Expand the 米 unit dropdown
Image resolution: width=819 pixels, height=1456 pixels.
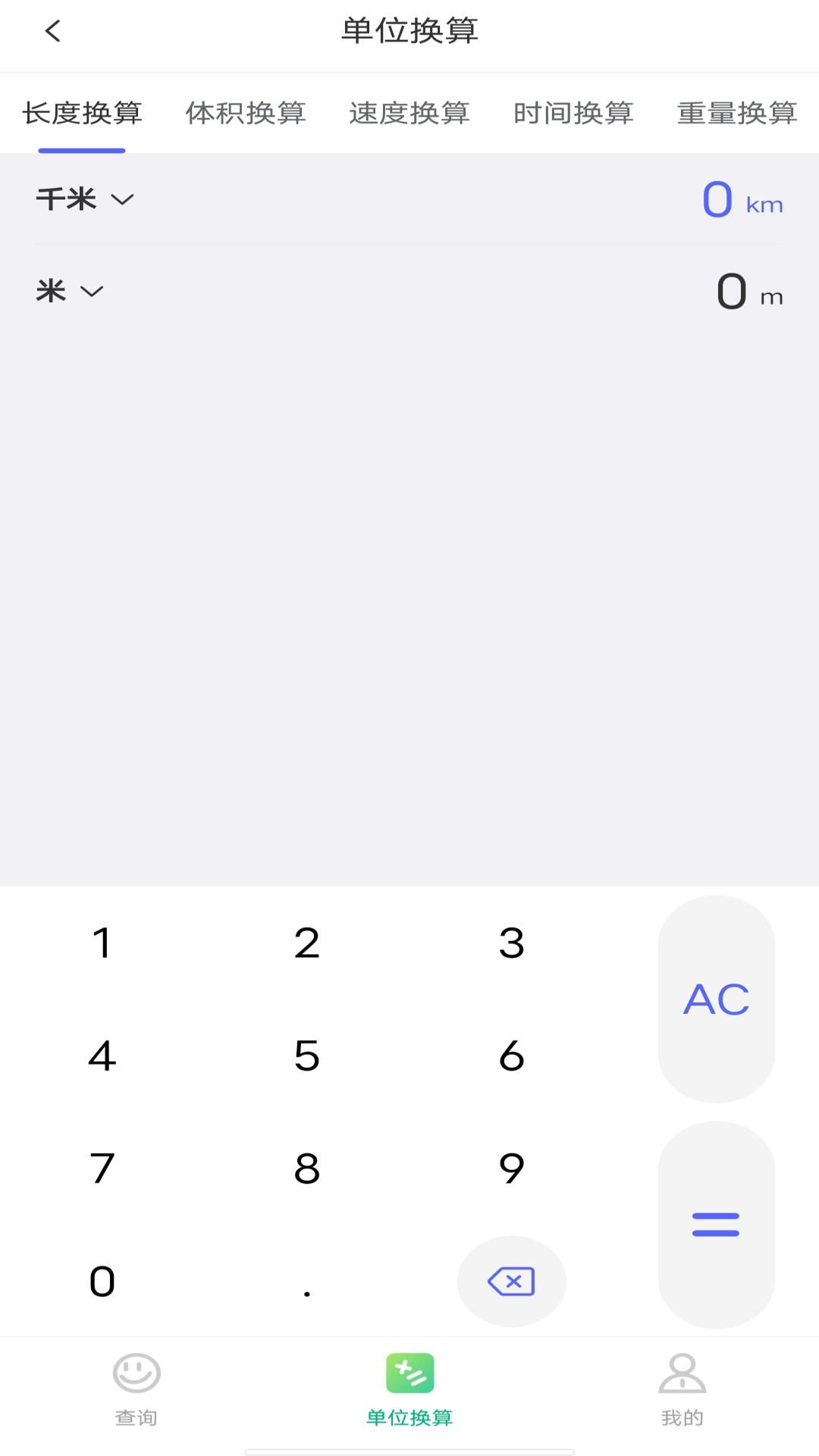point(70,291)
